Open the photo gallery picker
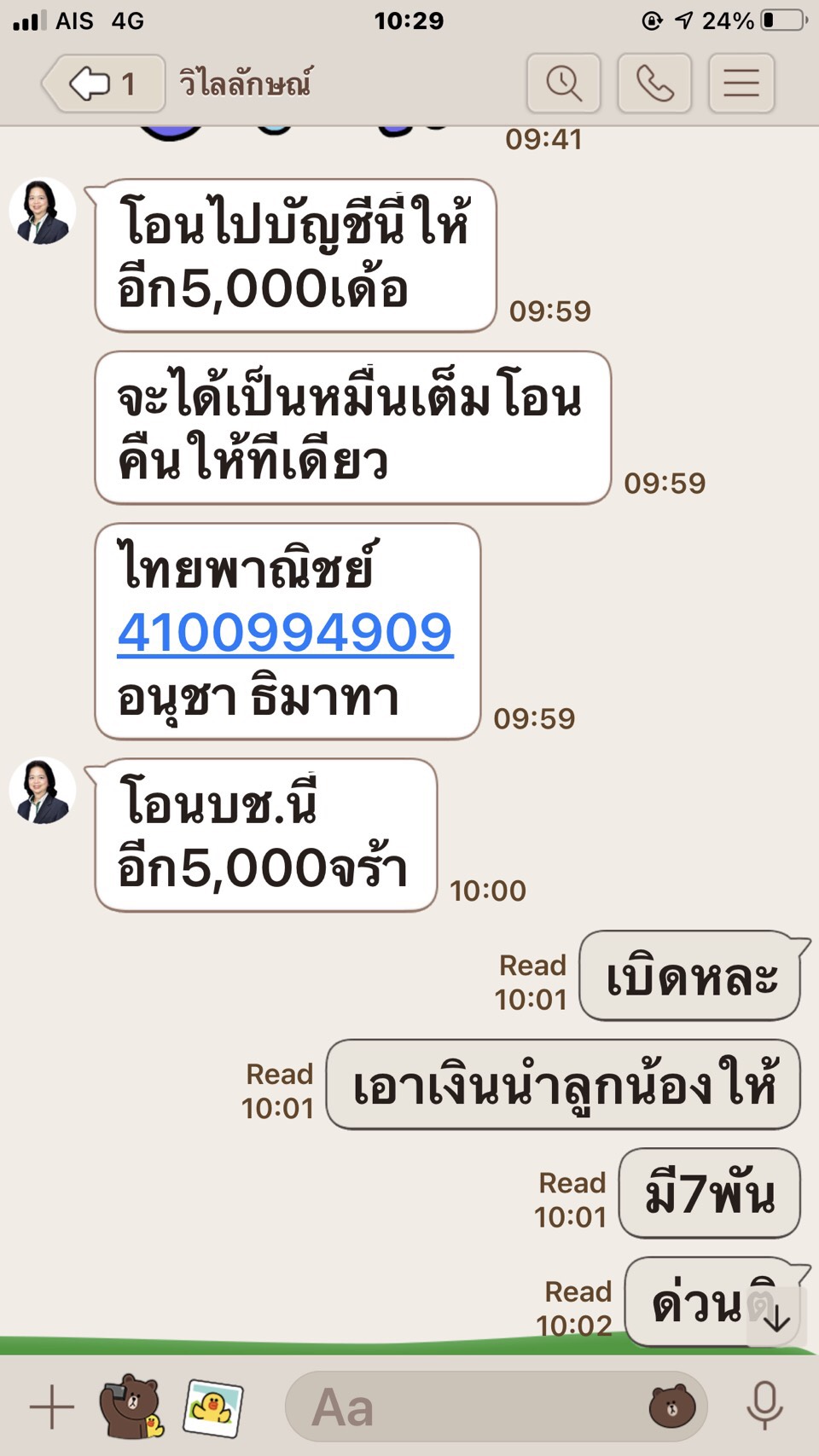 [213, 1407]
